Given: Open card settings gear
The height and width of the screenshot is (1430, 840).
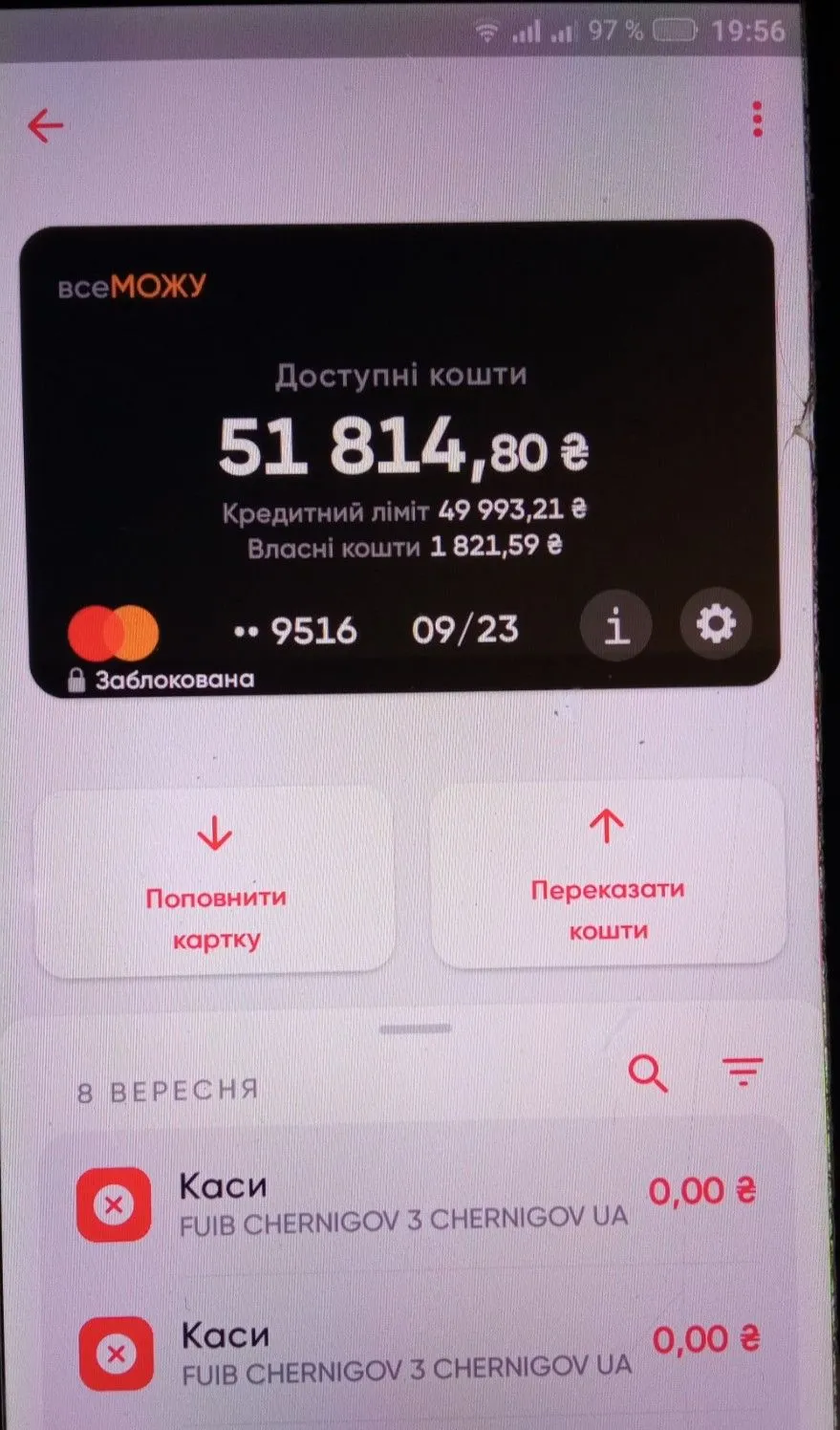Looking at the screenshot, I should tap(716, 624).
